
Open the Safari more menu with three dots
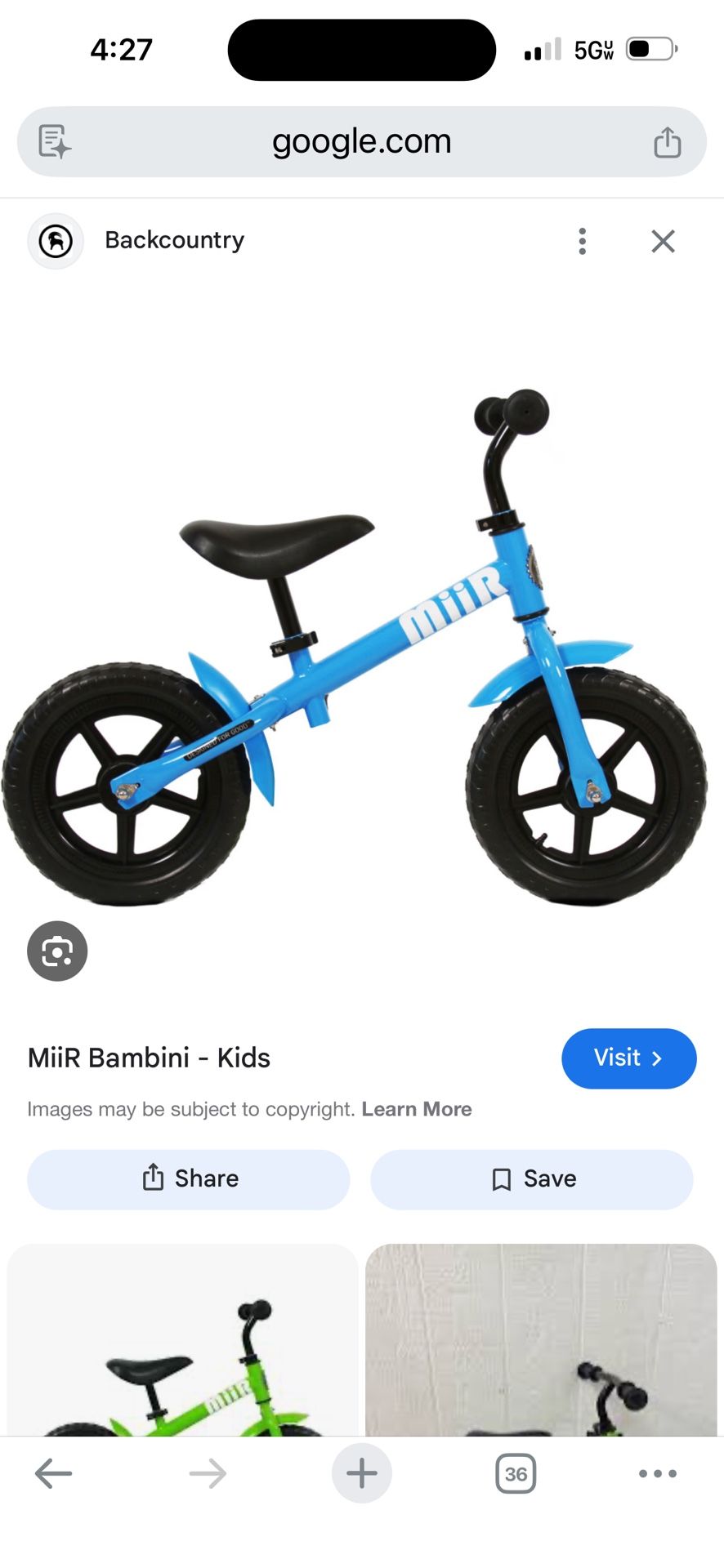[656, 1473]
